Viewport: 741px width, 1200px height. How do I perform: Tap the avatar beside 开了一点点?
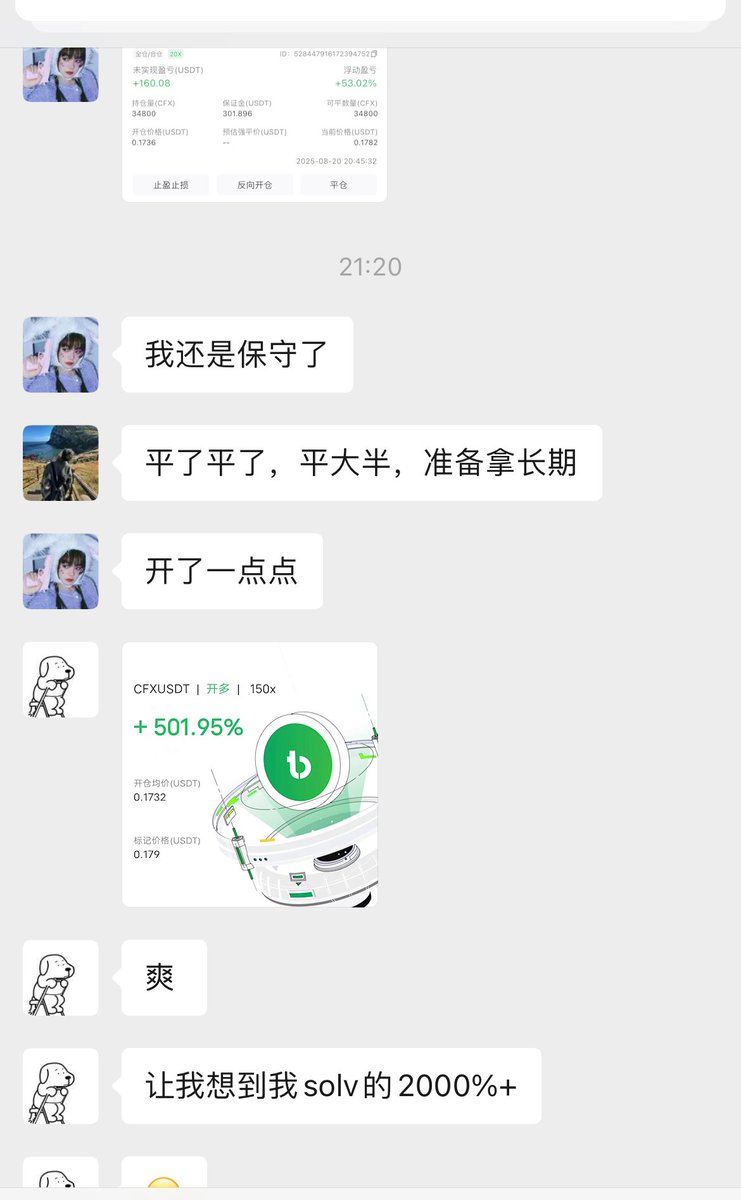(60, 571)
